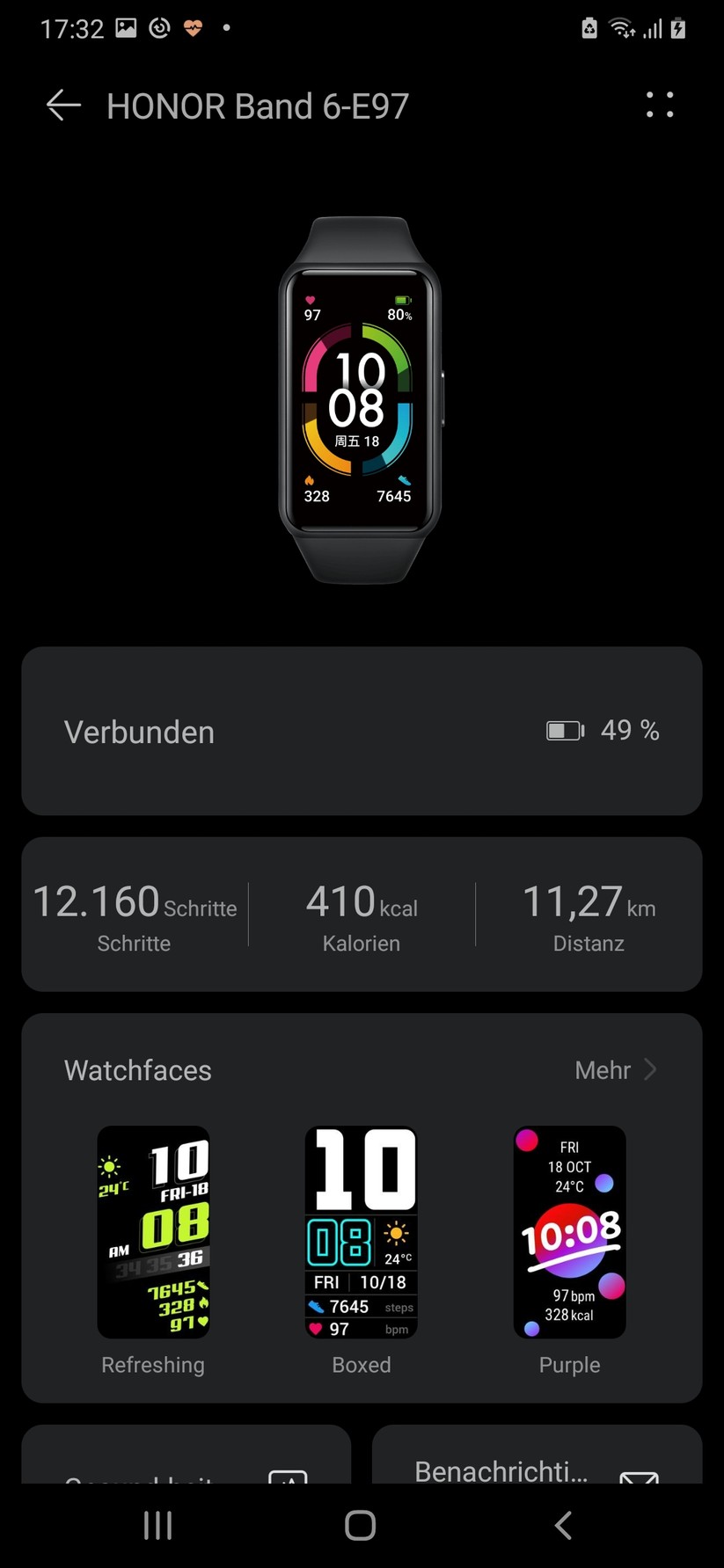Select the Verbunden connection status card
The width and height of the screenshot is (724, 1568).
(x=362, y=731)
